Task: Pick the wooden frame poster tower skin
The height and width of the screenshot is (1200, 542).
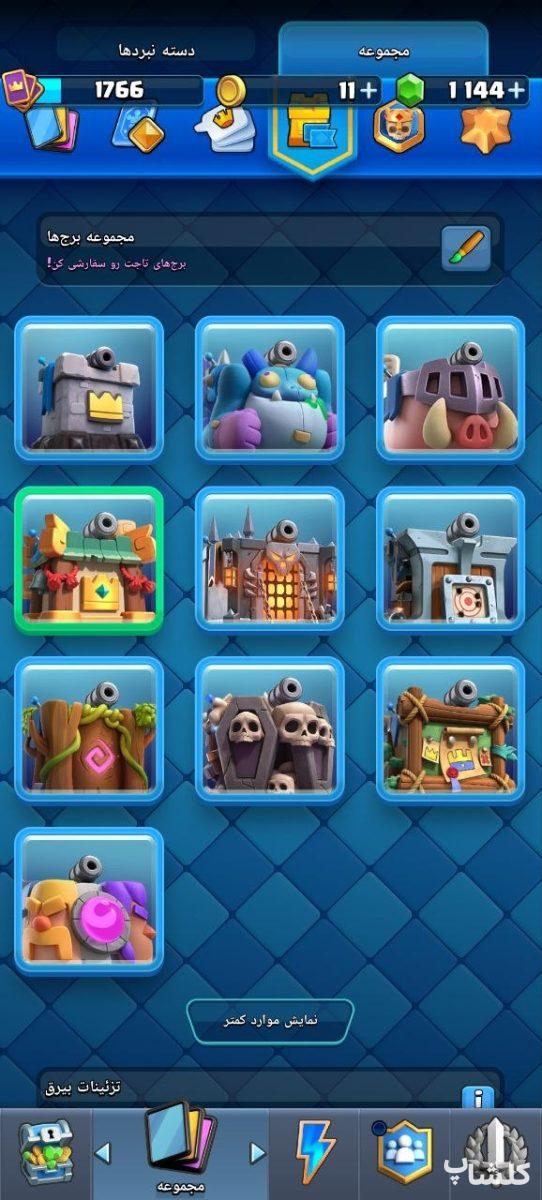Action: point(451,730)
